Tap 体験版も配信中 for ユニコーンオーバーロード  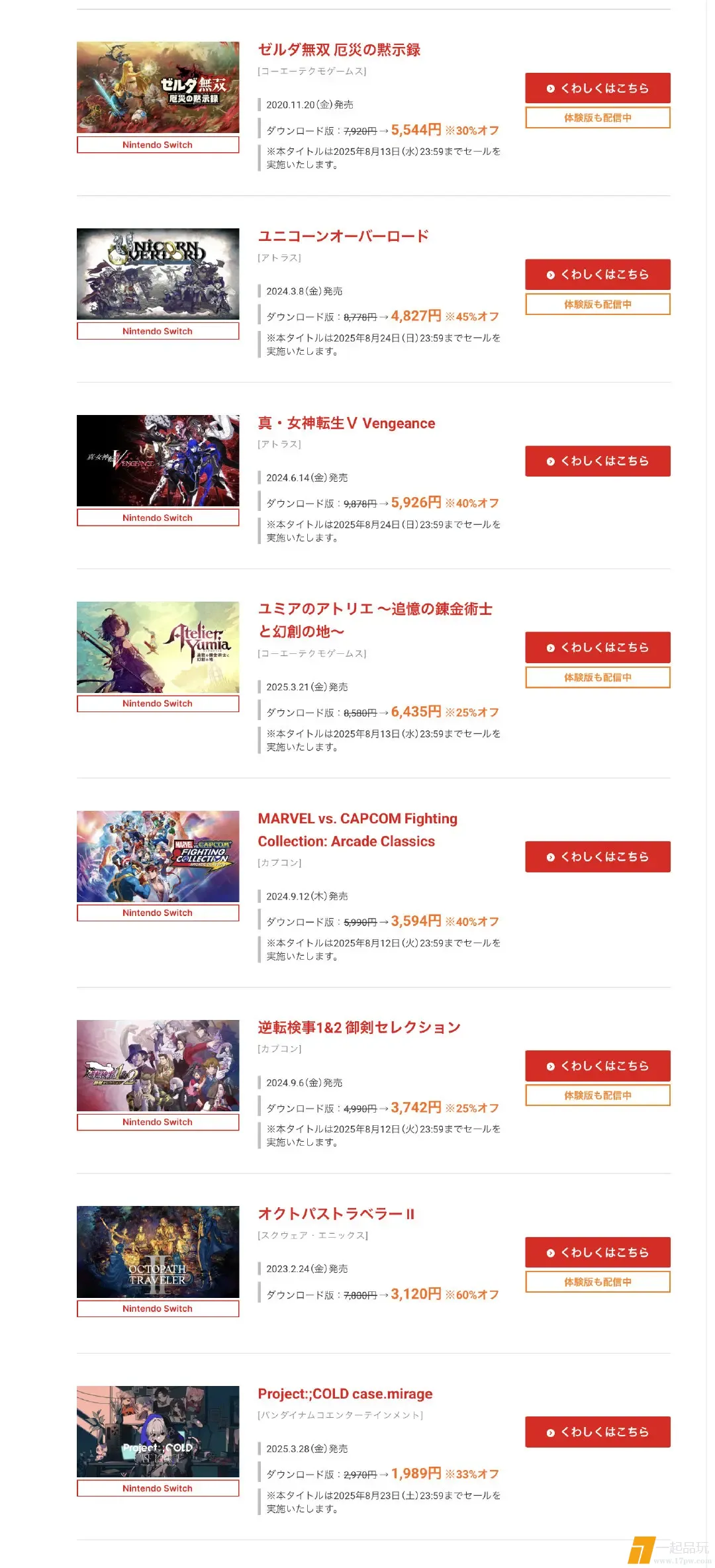click(597, 304)
